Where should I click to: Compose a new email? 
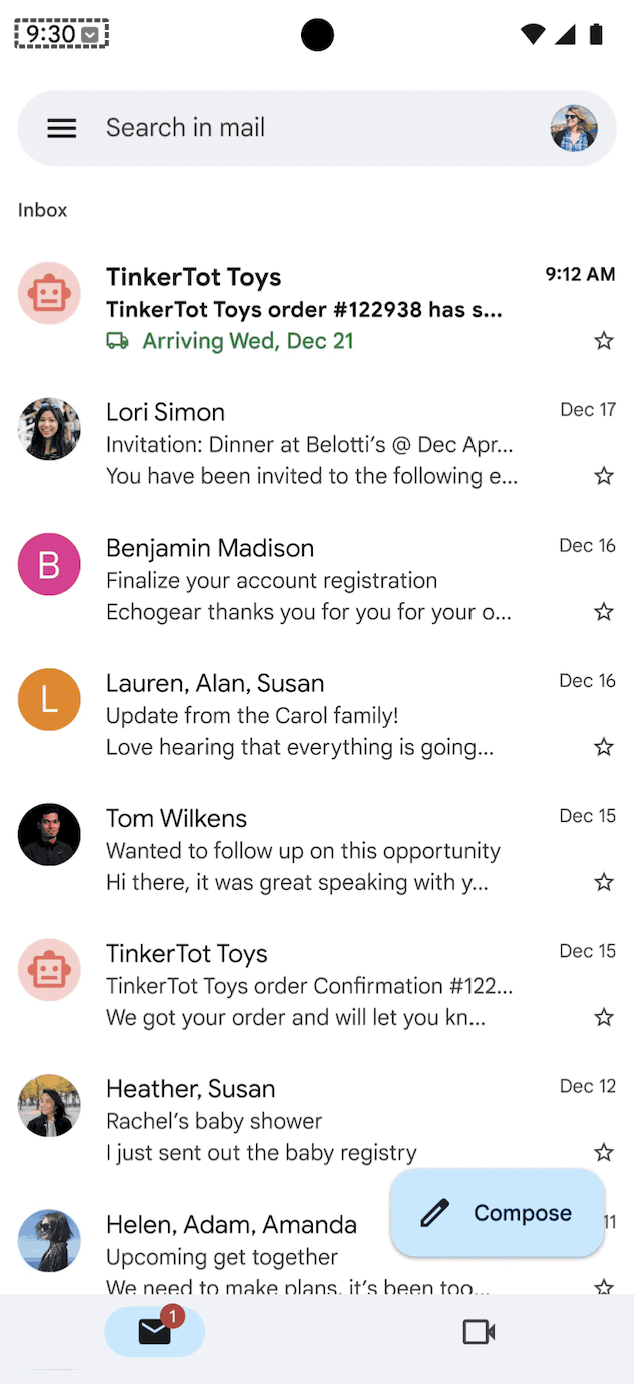[x=498, y=1213]
